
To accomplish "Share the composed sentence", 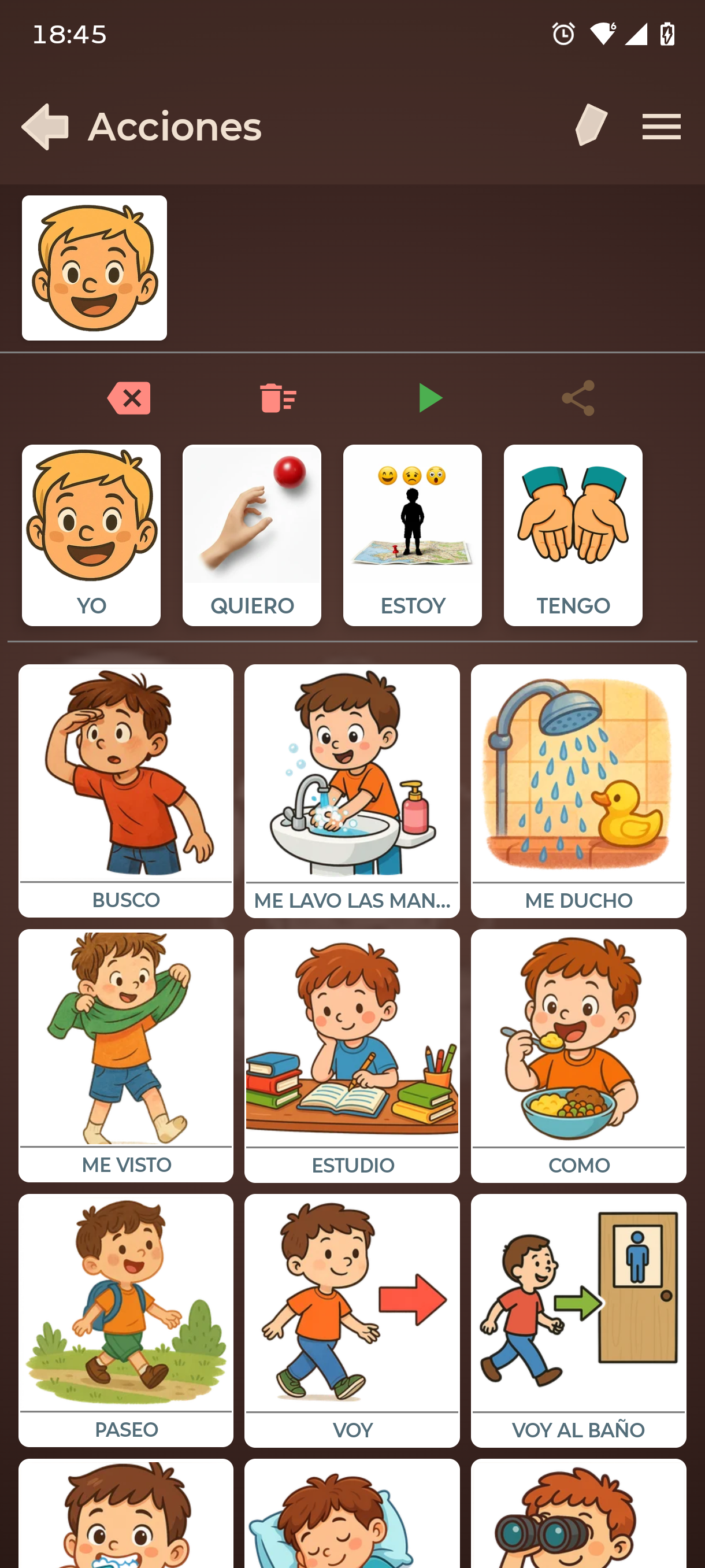I will 578,399.
